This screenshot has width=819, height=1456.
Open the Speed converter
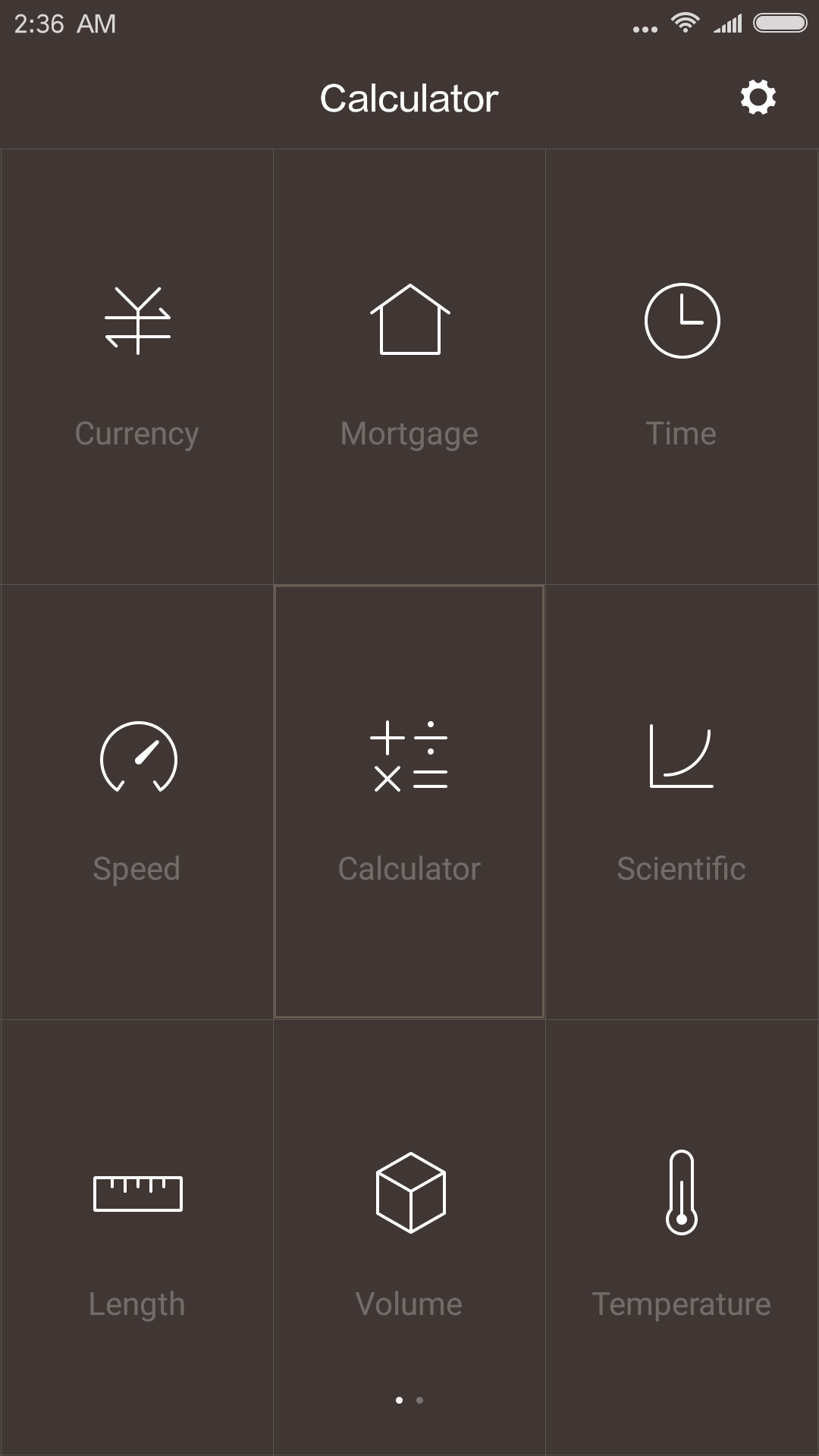coord(136,802)
